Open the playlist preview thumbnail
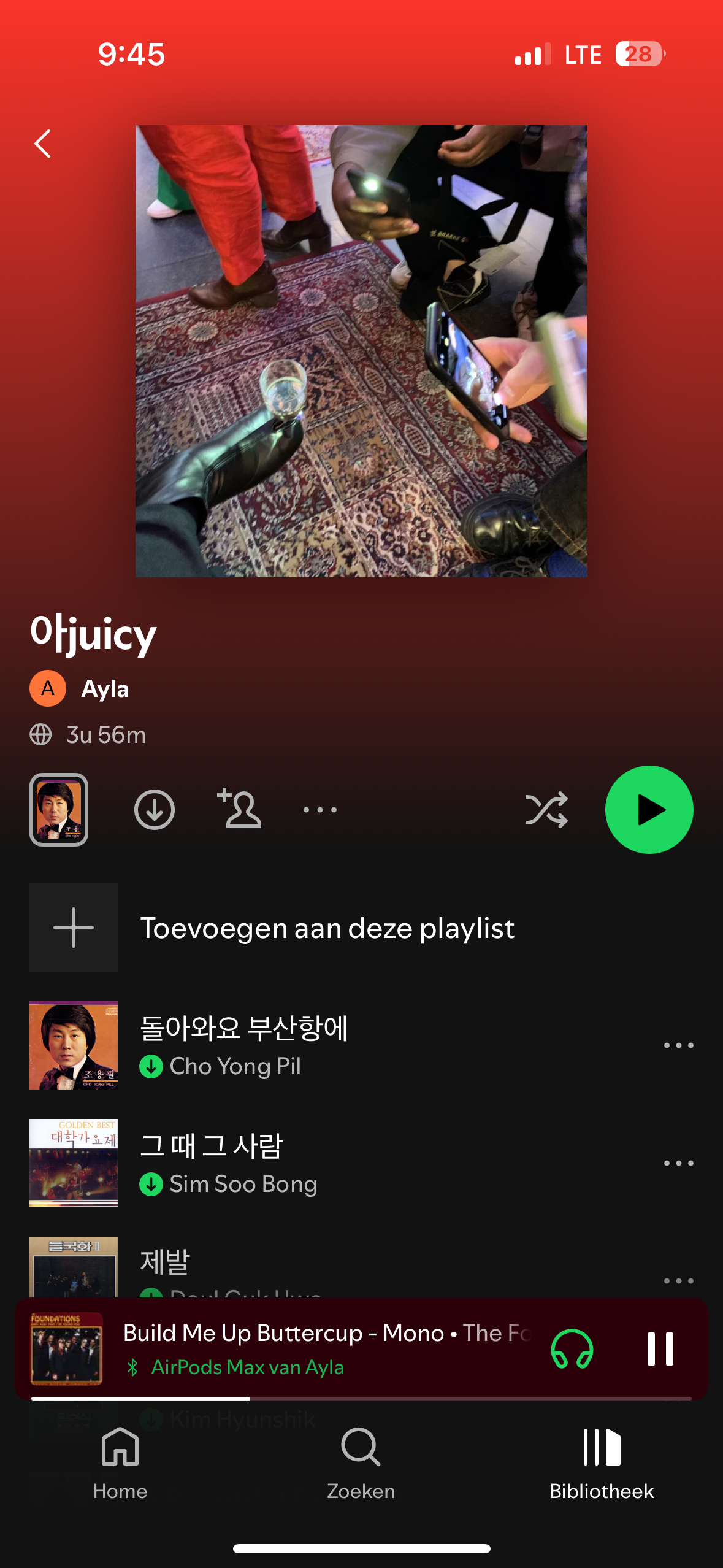This screenshot has height=1568, width=723. point(59,810)
